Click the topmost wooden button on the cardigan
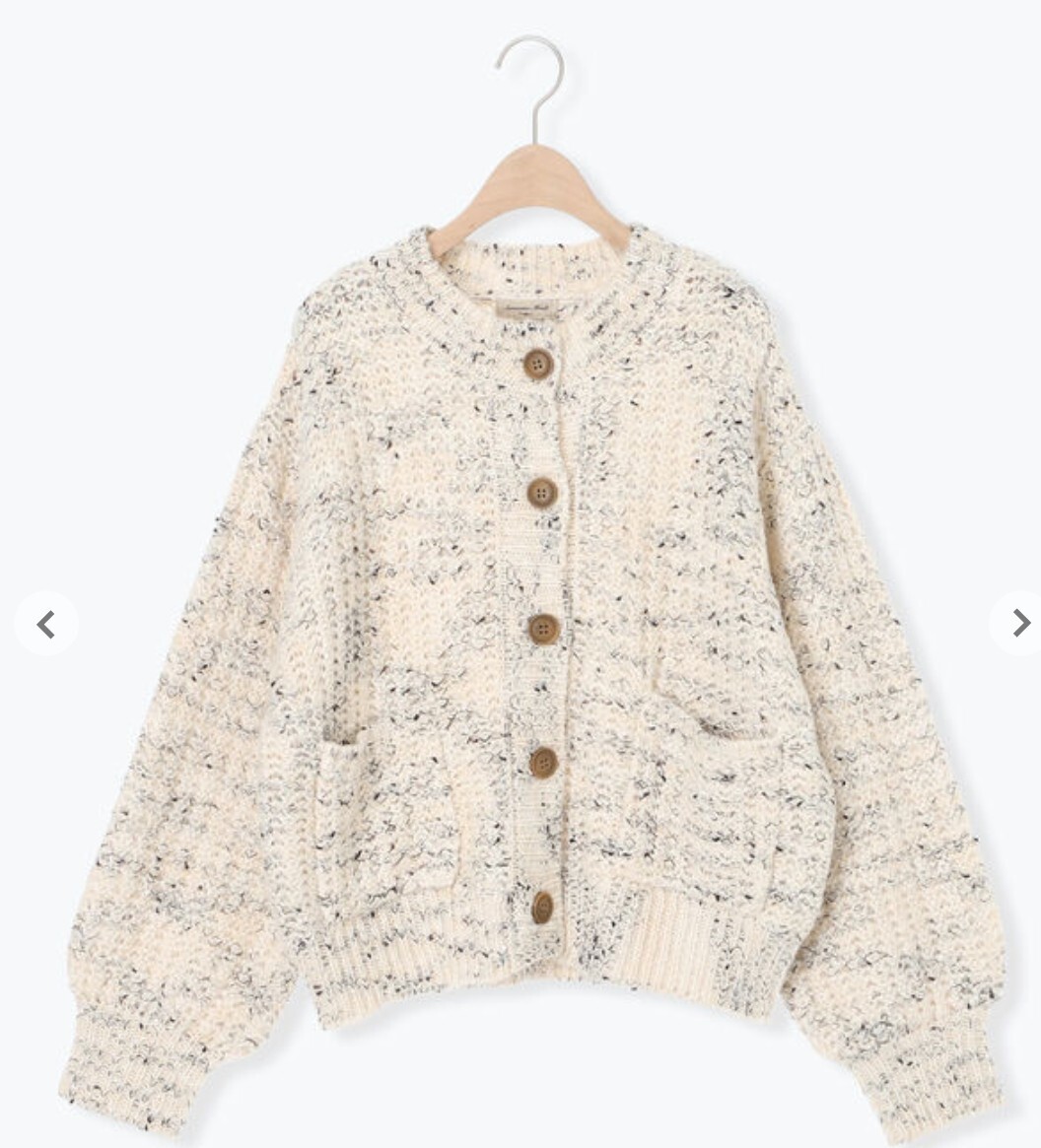Screen dimensions: 1041x1148 click(535, 366)
